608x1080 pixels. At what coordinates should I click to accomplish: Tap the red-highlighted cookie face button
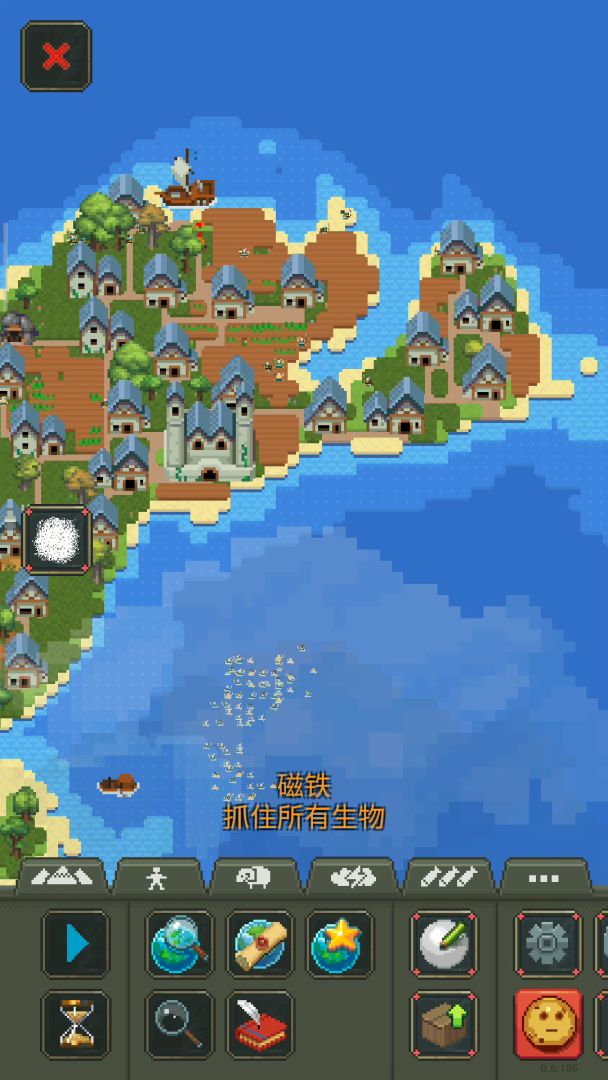(x=548, y=1024)
